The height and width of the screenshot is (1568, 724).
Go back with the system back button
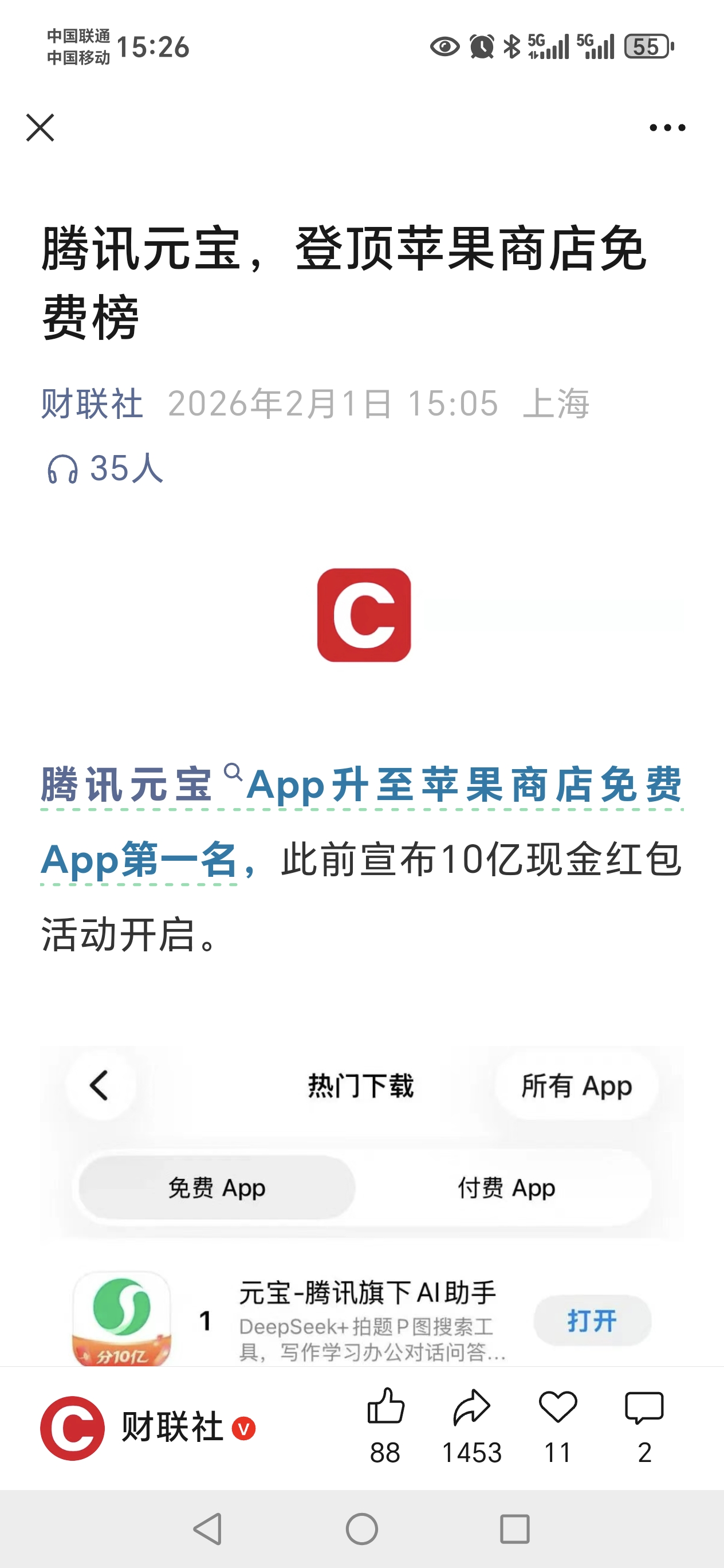[207, 1528]
